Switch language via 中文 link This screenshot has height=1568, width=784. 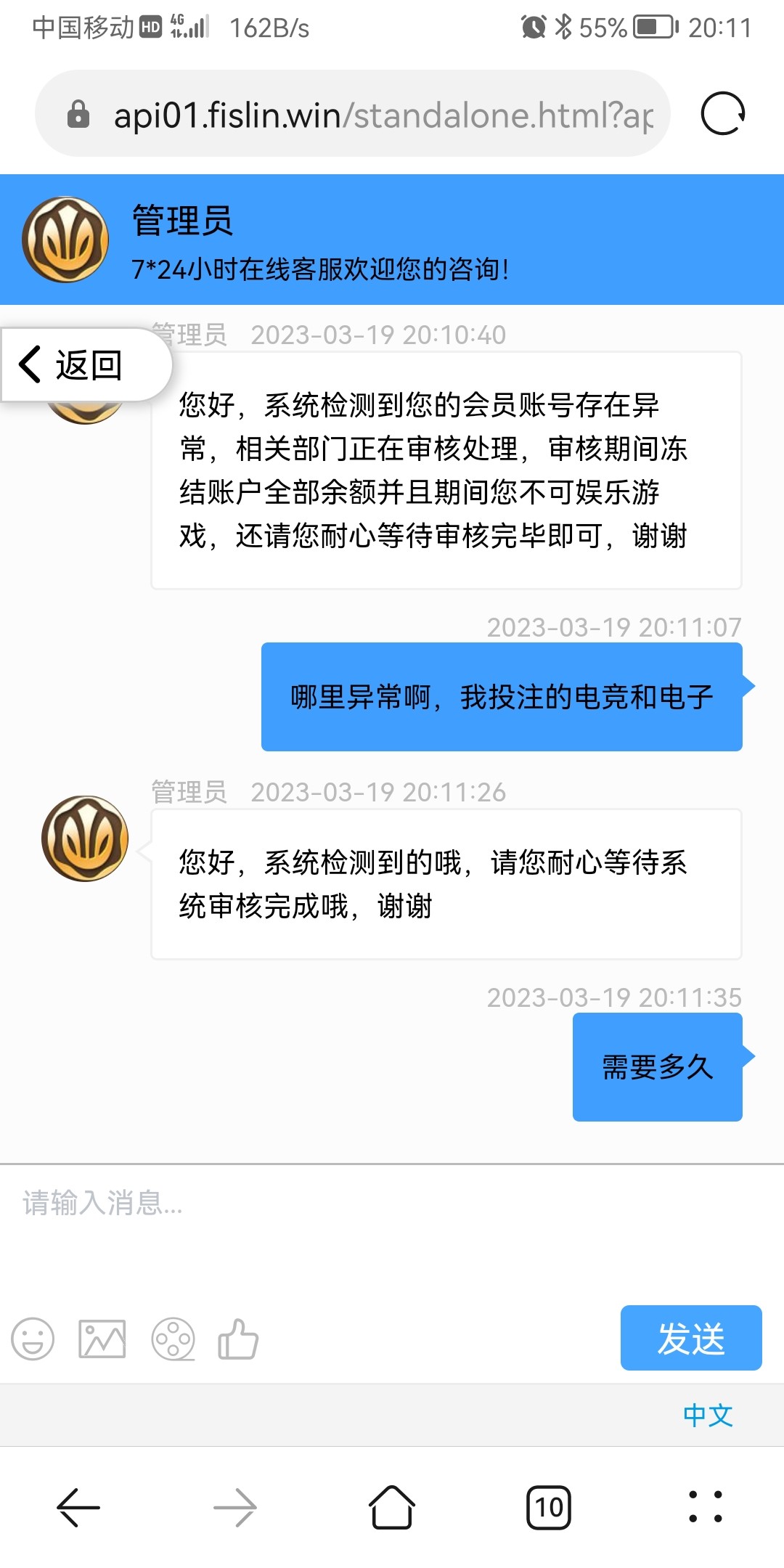pos(708,1415)
